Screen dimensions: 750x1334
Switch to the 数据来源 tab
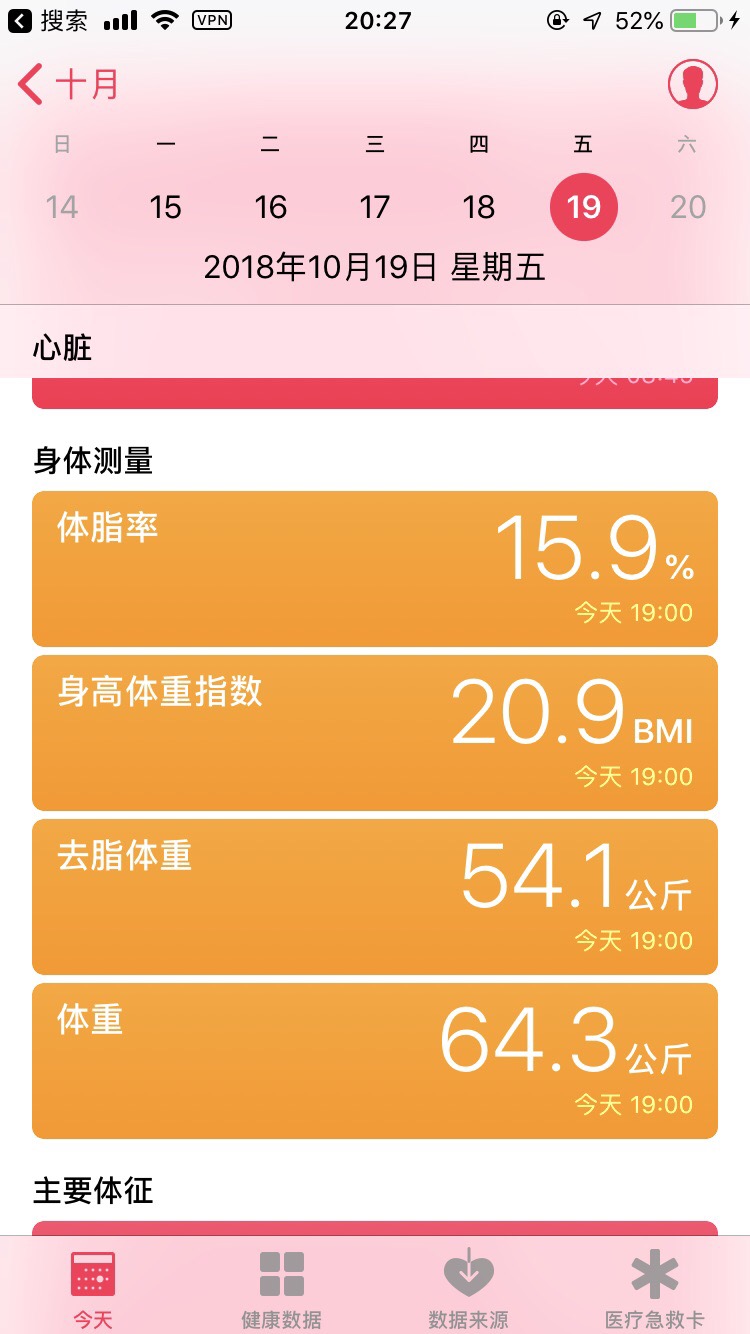469,1288
